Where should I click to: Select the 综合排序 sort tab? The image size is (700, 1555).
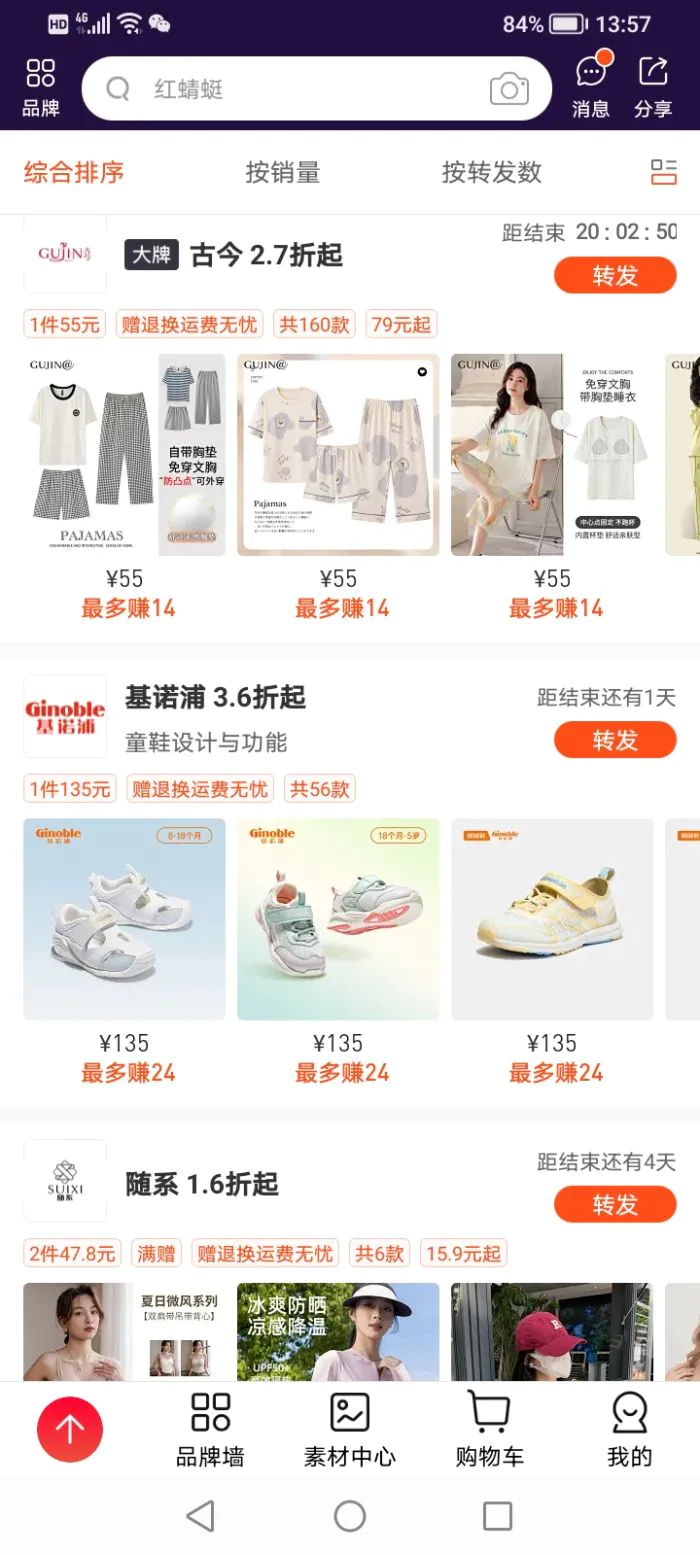coord(74,172)
